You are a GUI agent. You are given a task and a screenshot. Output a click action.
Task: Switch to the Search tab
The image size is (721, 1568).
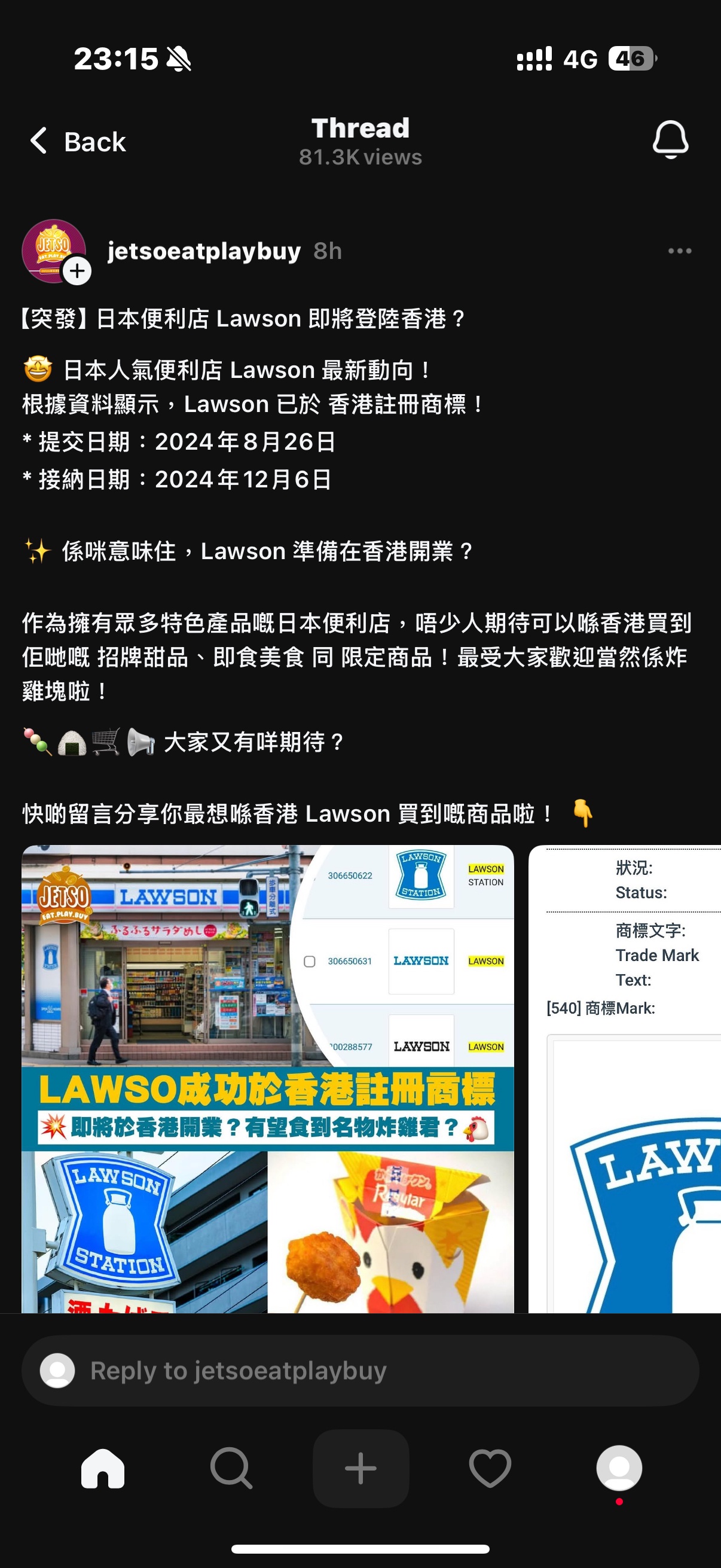click(x=231, y=1468)
